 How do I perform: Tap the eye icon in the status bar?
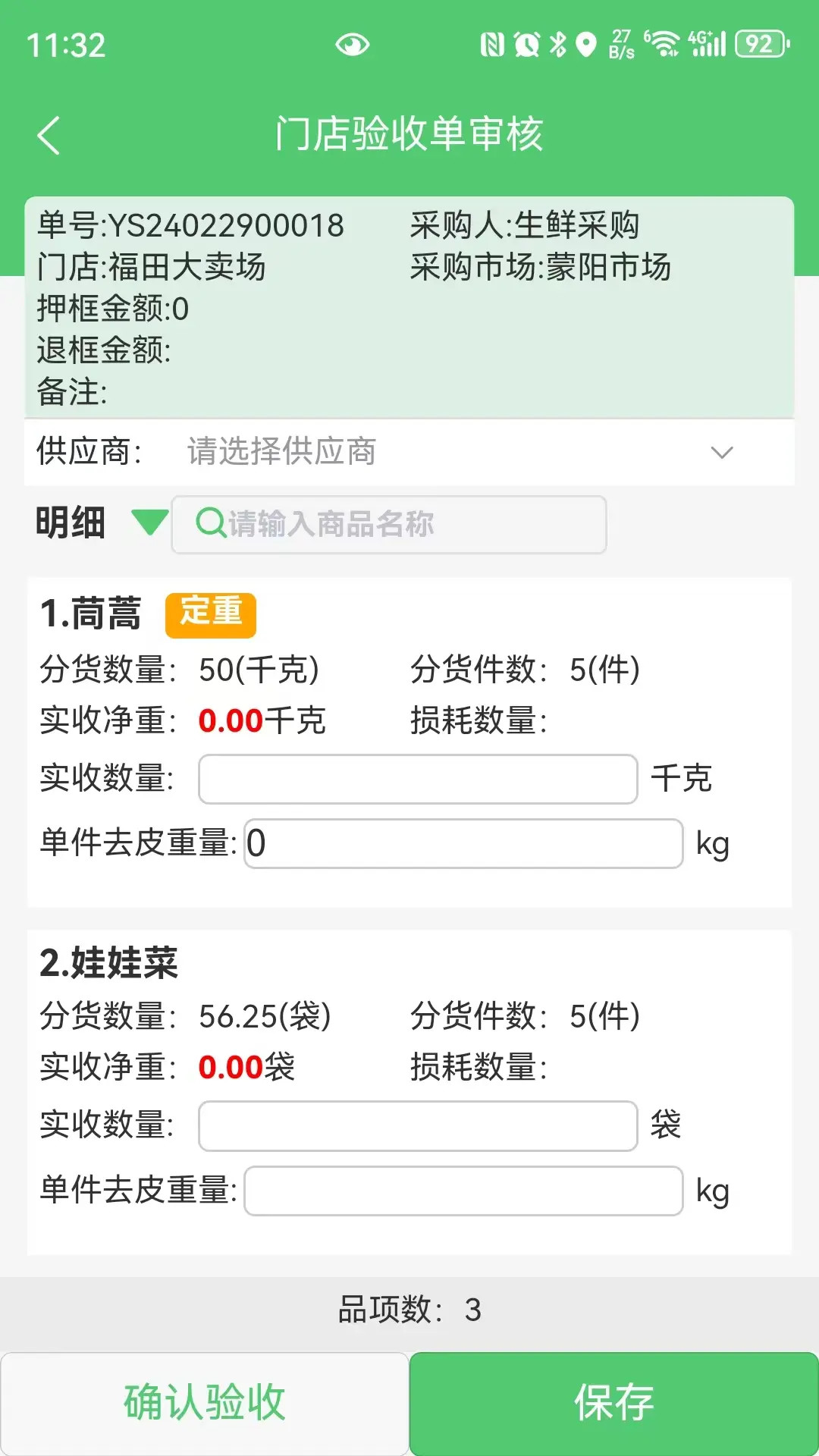click(x=352, y=45)
